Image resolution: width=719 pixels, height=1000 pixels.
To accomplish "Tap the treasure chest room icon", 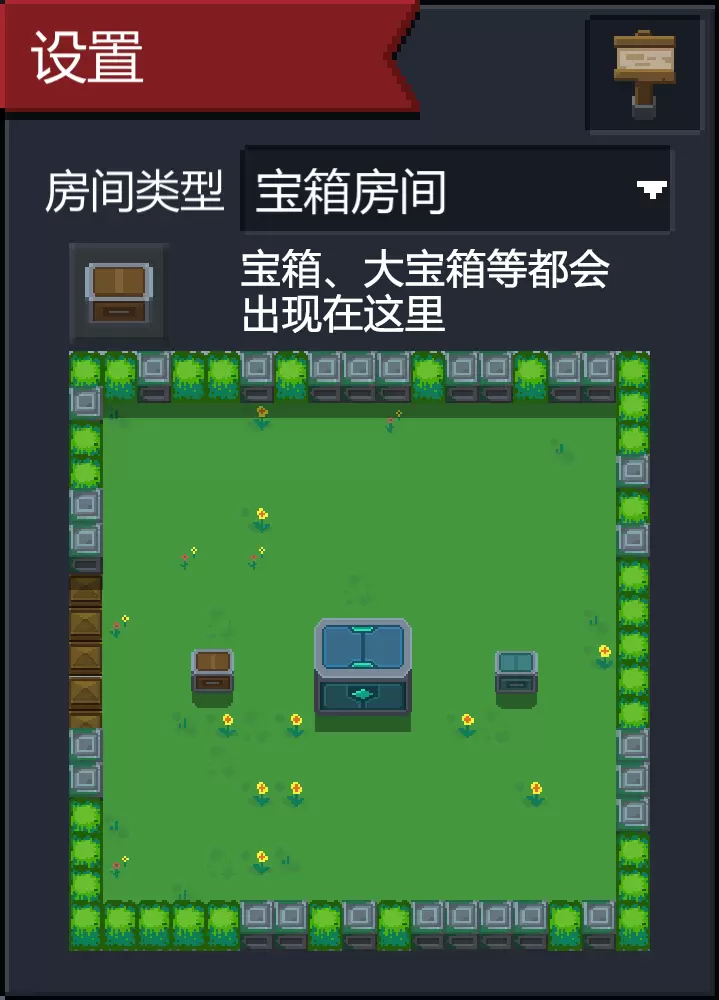I will click(118, 293).
